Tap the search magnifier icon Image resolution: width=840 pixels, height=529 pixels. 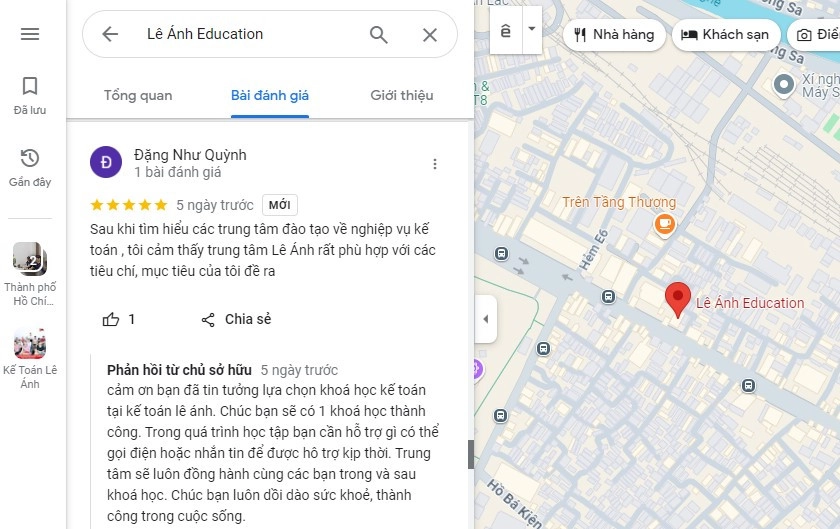click(379, 35)
